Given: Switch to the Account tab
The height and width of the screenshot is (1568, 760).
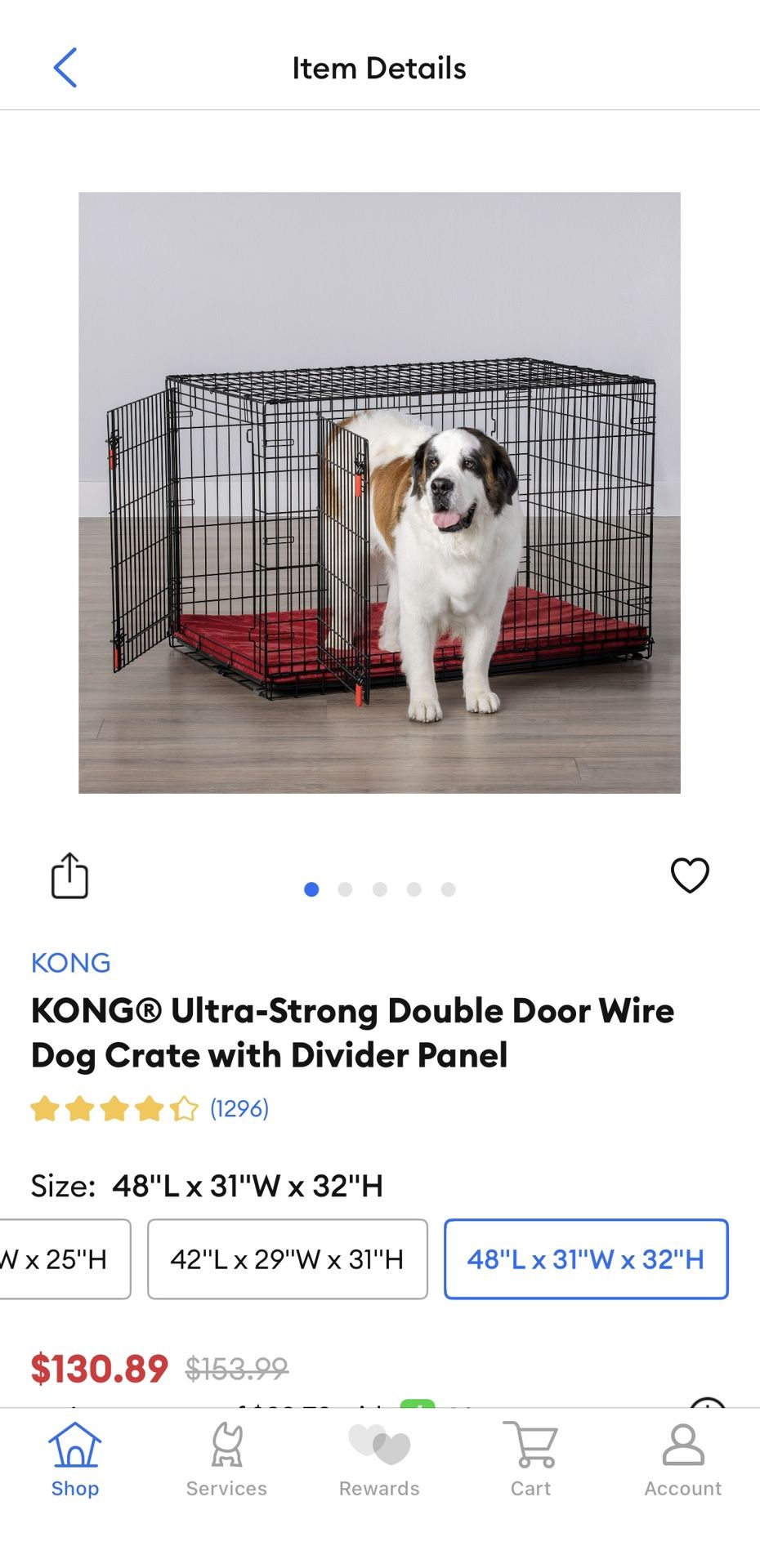Looking at the screenshot, I should [683, 1460].
